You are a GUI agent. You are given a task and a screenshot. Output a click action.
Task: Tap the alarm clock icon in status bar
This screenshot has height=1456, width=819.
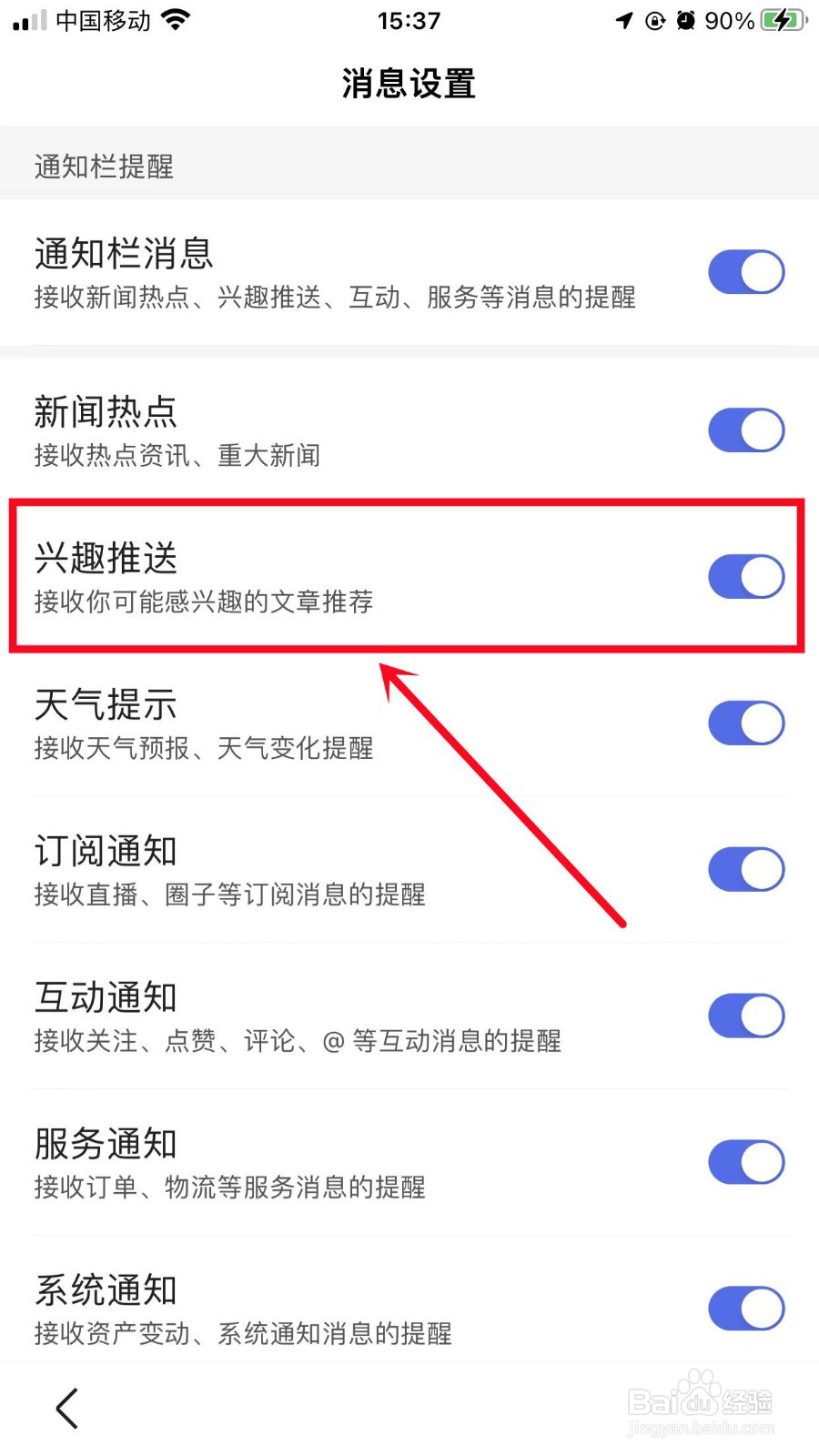tap(687, 20)
